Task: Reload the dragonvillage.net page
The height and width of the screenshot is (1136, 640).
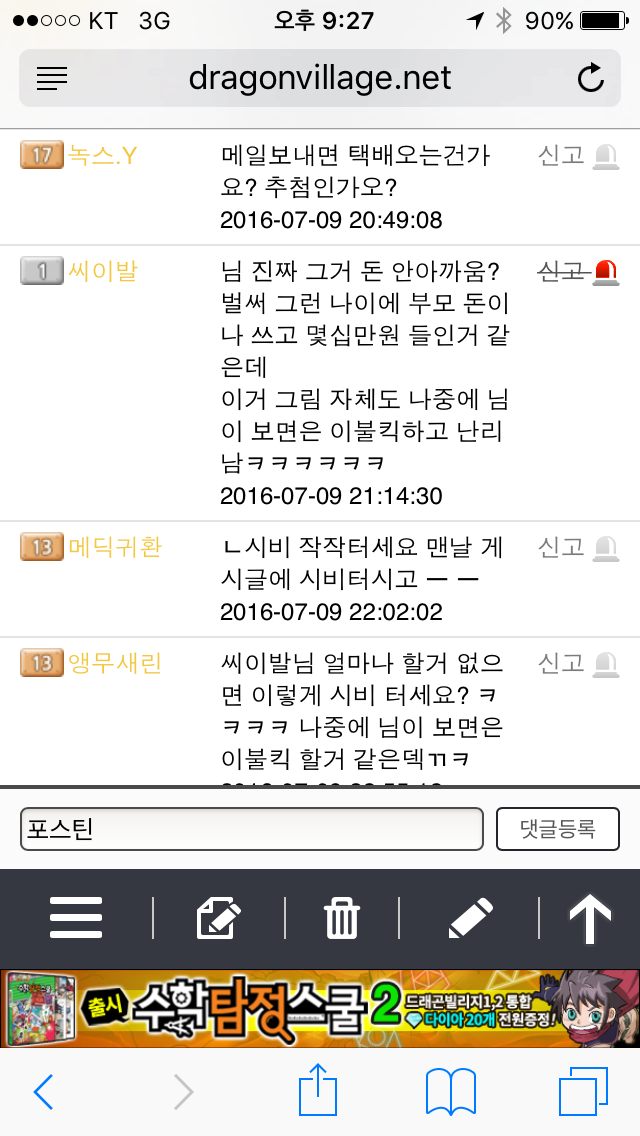Action: [591, 78]
